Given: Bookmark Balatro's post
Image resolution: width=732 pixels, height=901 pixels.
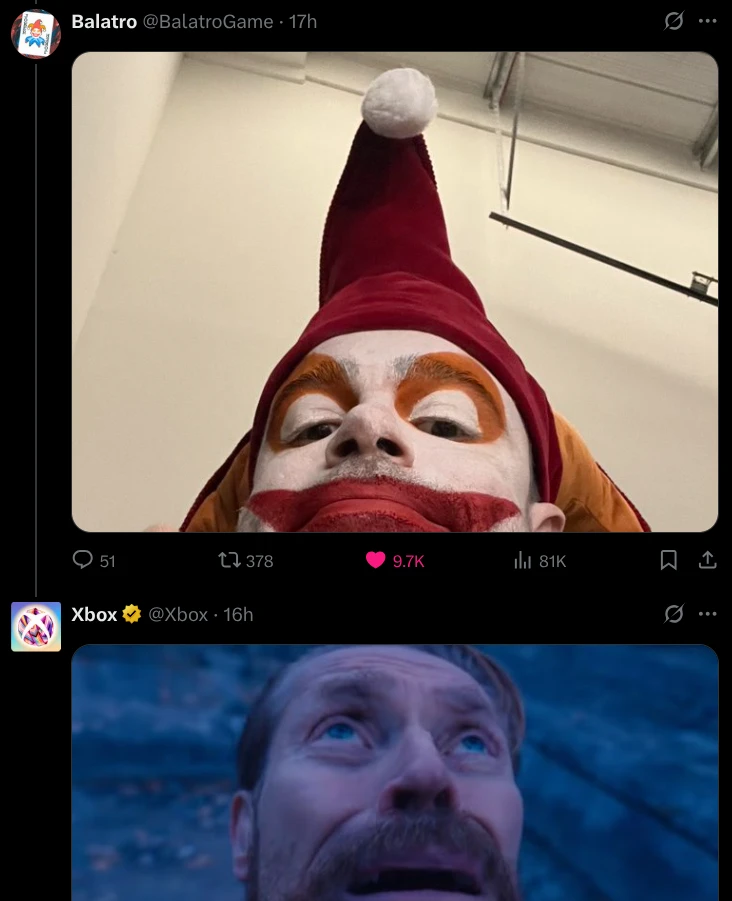Looking at the screenshot, I should click(x=669, y=561).
